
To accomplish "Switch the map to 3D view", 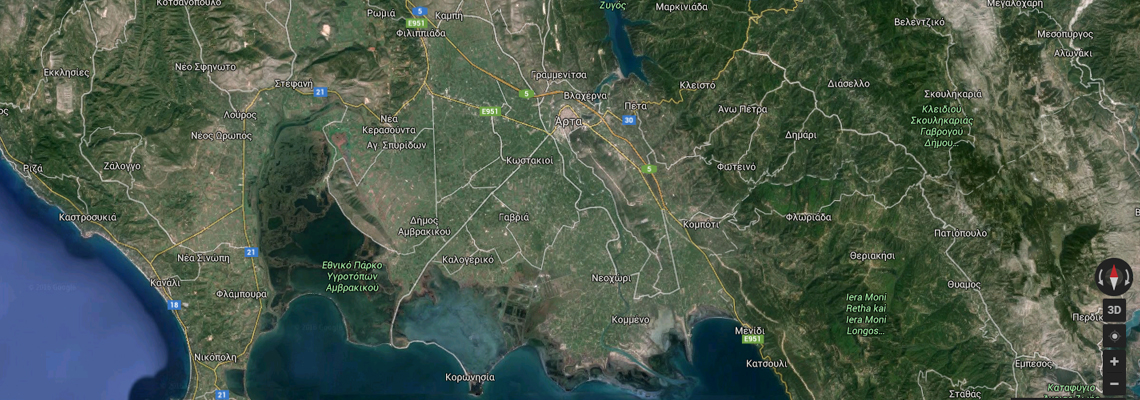I will pos(1114,310).
